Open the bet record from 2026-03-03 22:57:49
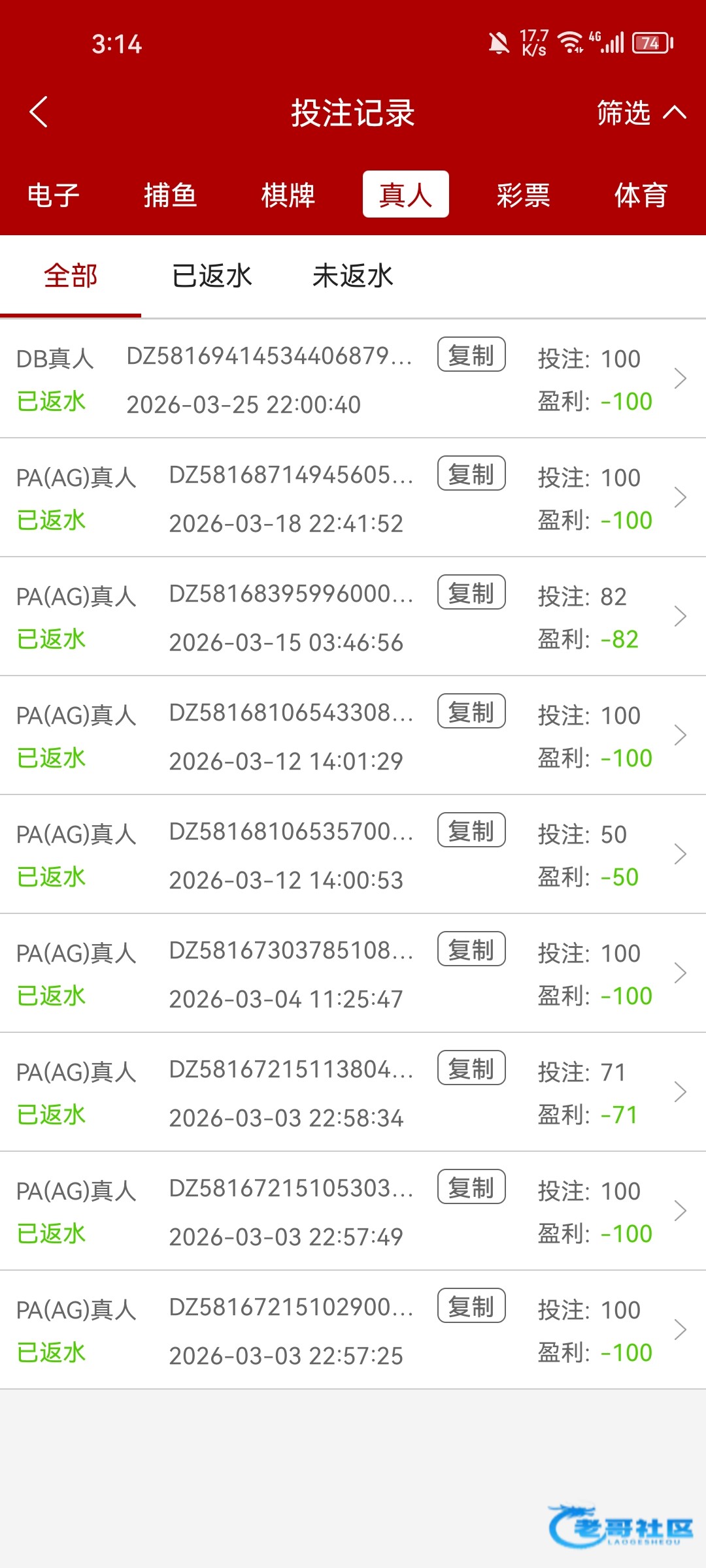 point(353,1211)
